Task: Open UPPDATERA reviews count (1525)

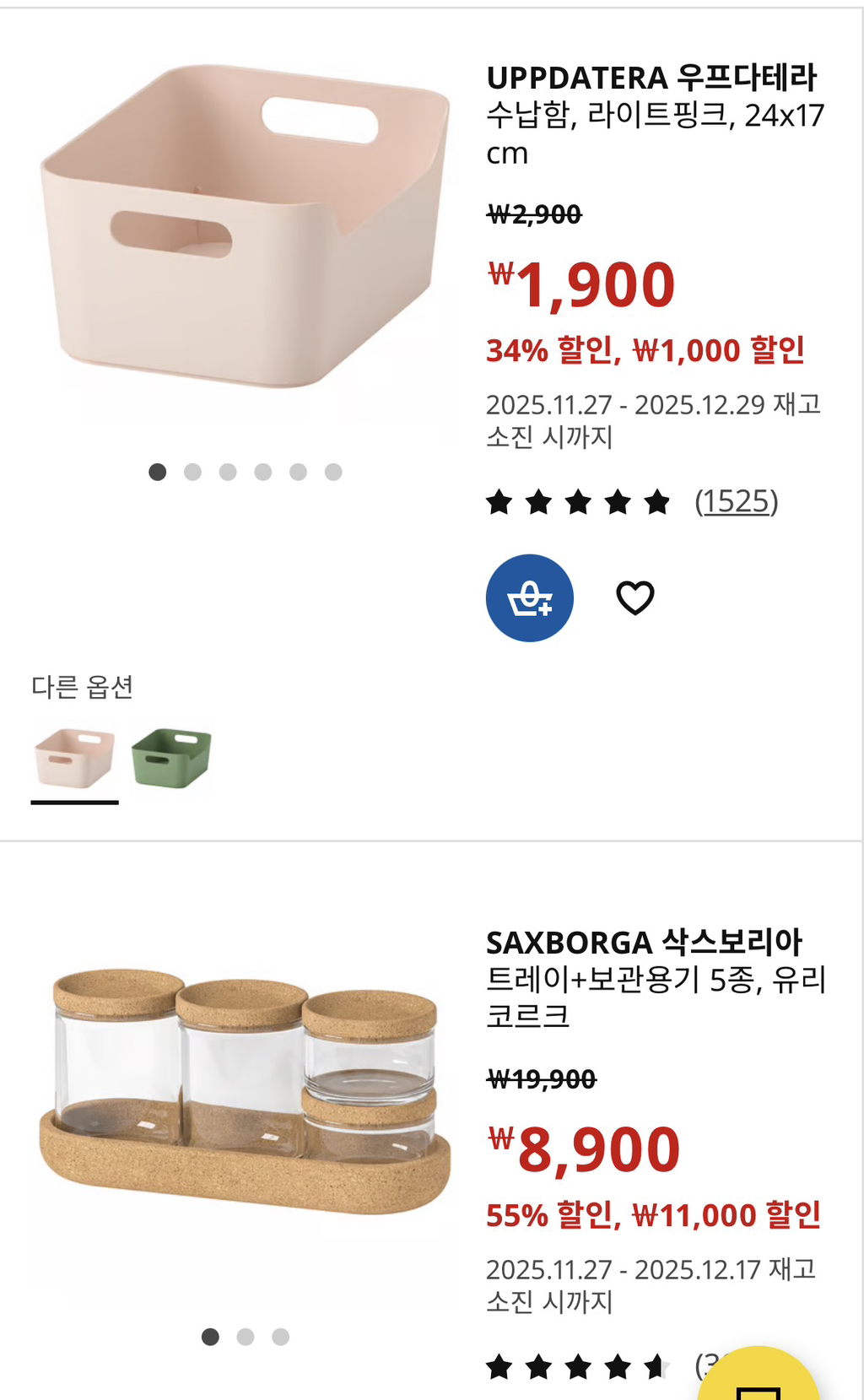Action: (736, 501)
